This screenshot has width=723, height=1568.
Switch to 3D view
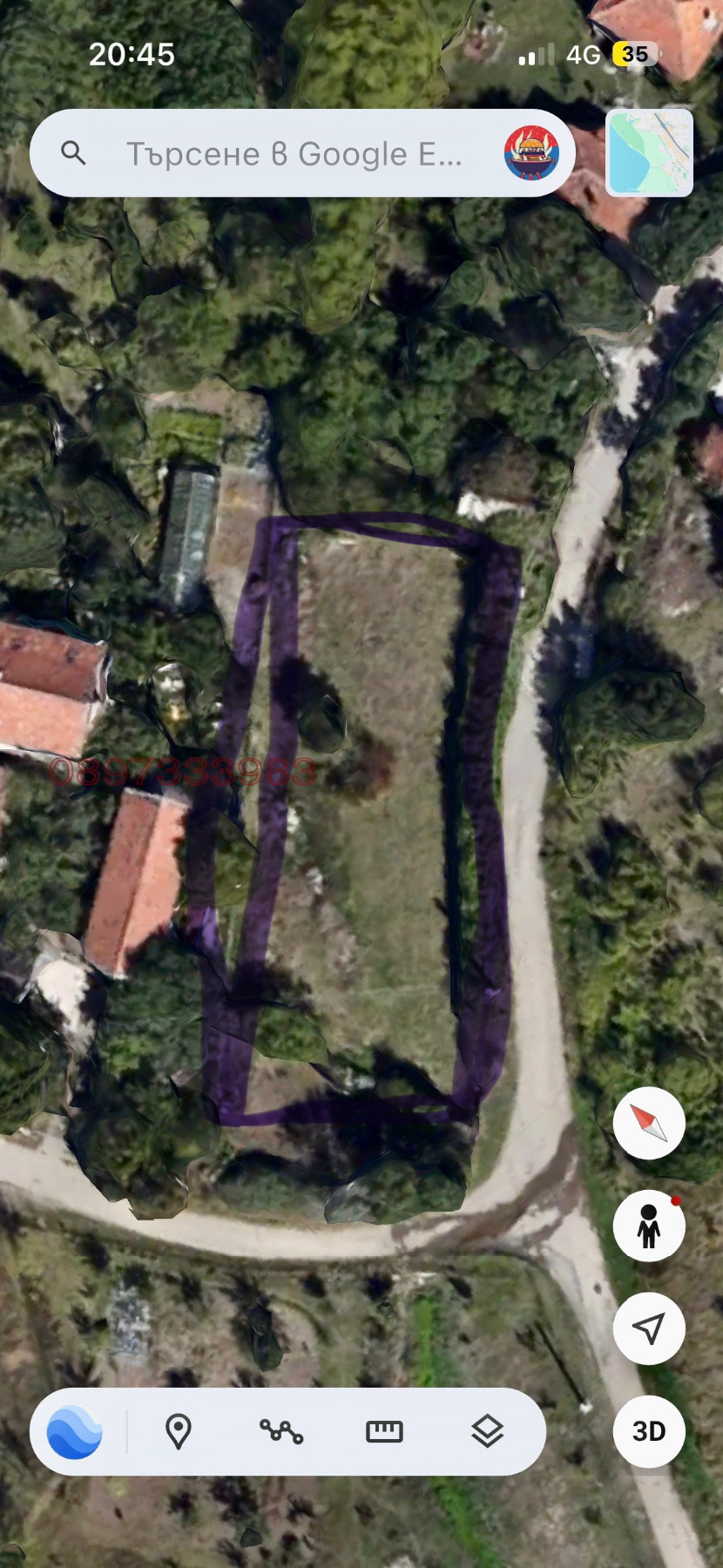point(649,1431)
